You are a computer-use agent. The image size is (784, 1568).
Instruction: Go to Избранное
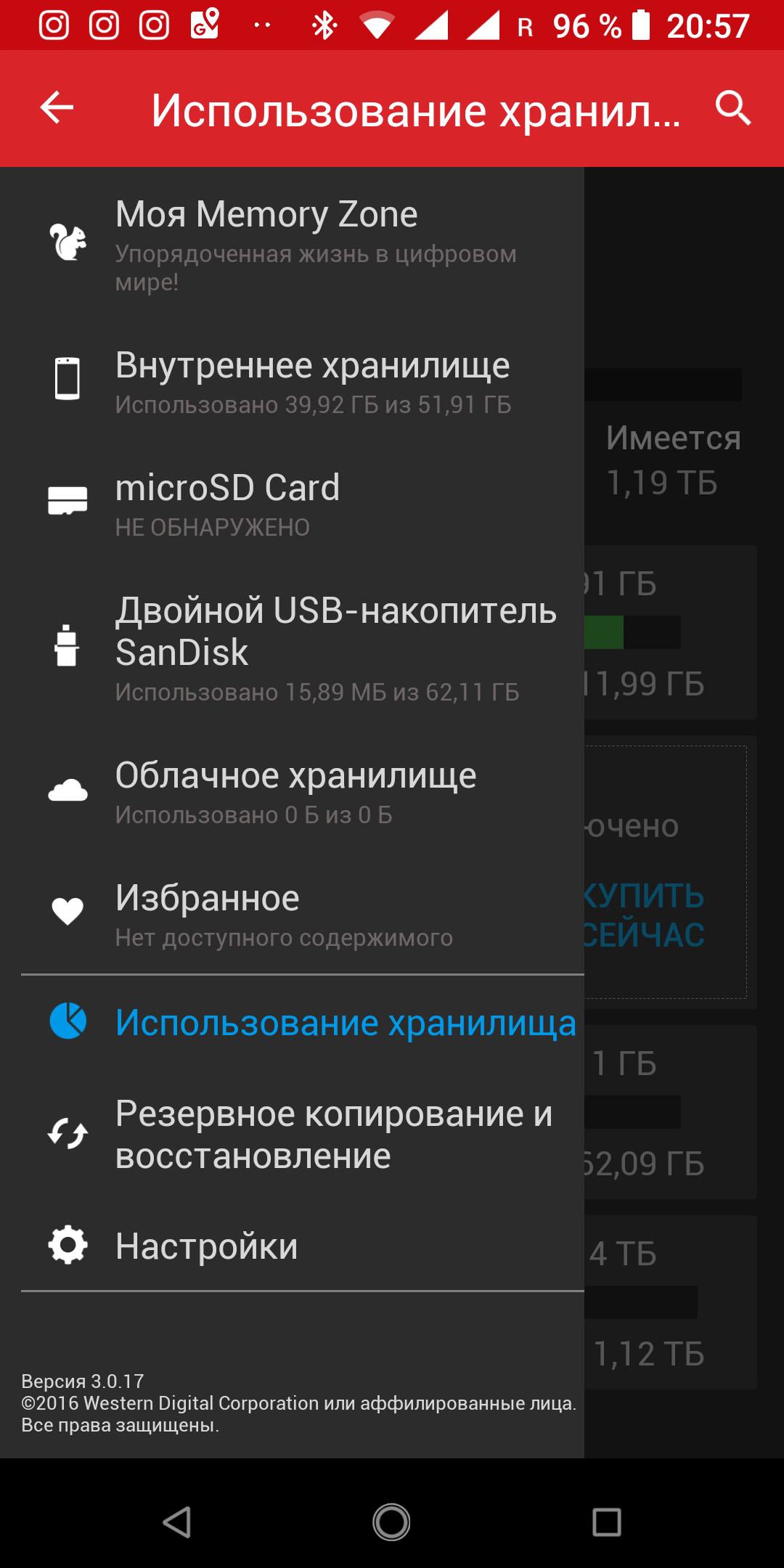[290, 915]
